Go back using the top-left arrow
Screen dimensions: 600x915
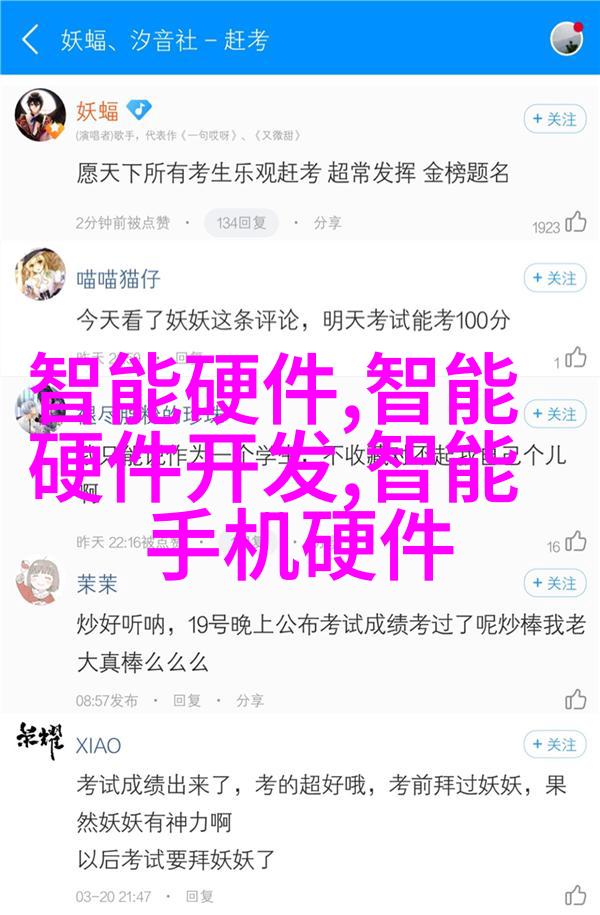(x=30, y=41)
